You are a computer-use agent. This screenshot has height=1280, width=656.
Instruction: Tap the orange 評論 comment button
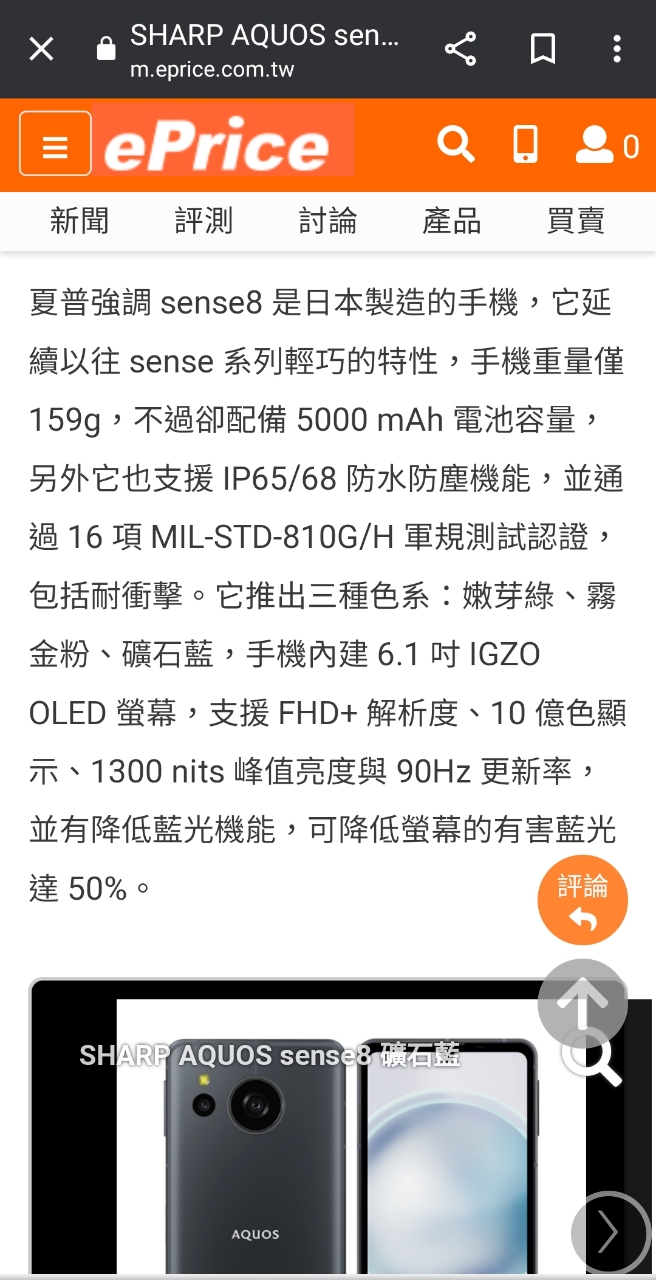[x=582, y=900]
